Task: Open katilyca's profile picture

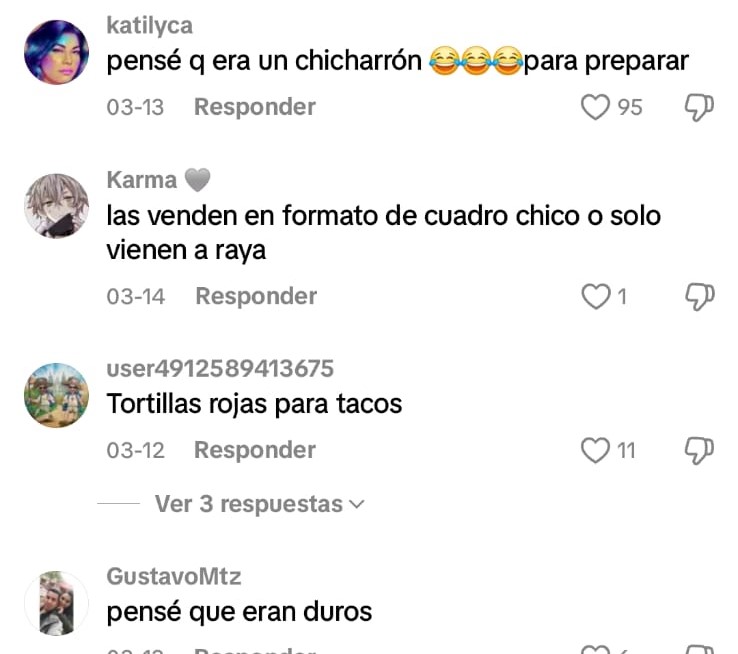Action: tap(56, 52)
